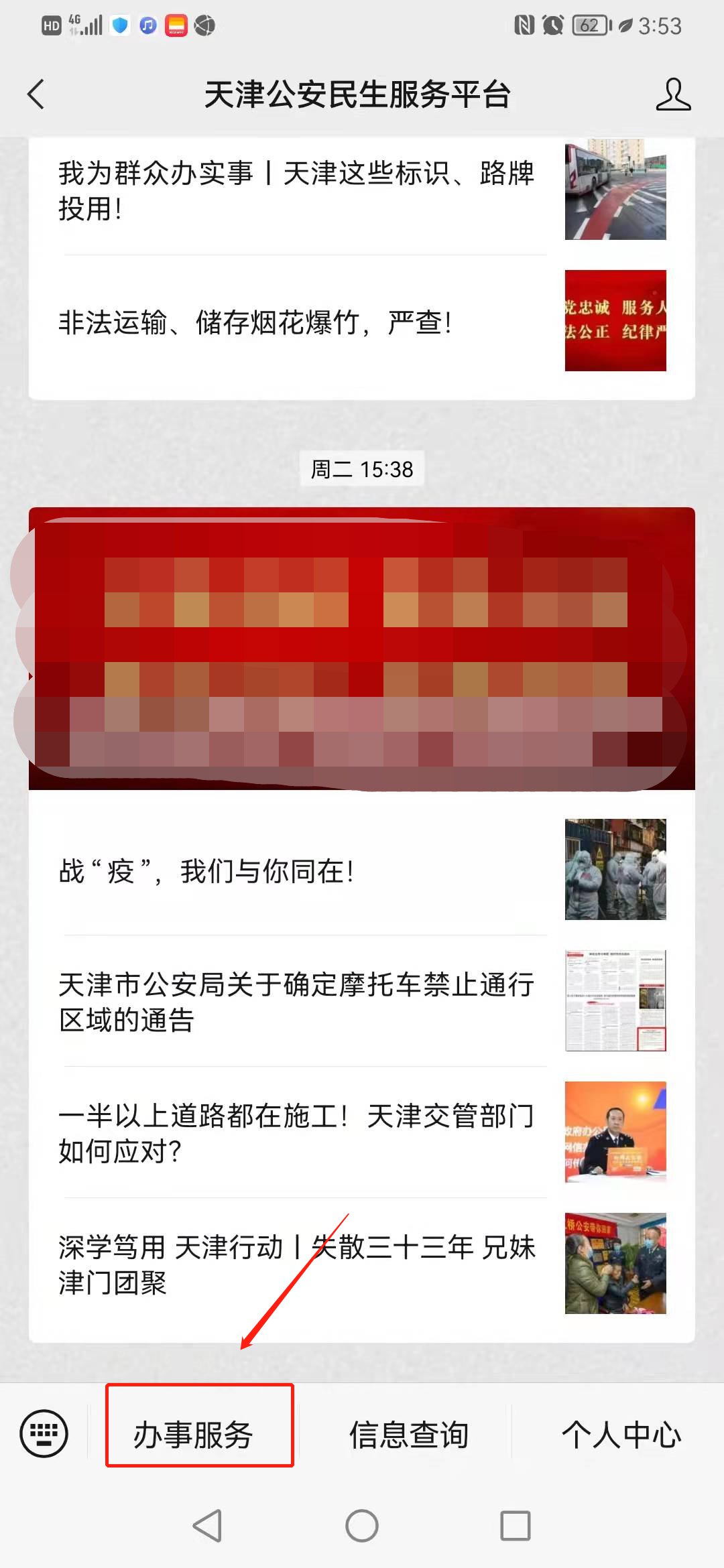Open article 我为群众办实事 天津这些标识、路牌投用
The height and width of the screenshot is (1568, 724).
point(295,190)
